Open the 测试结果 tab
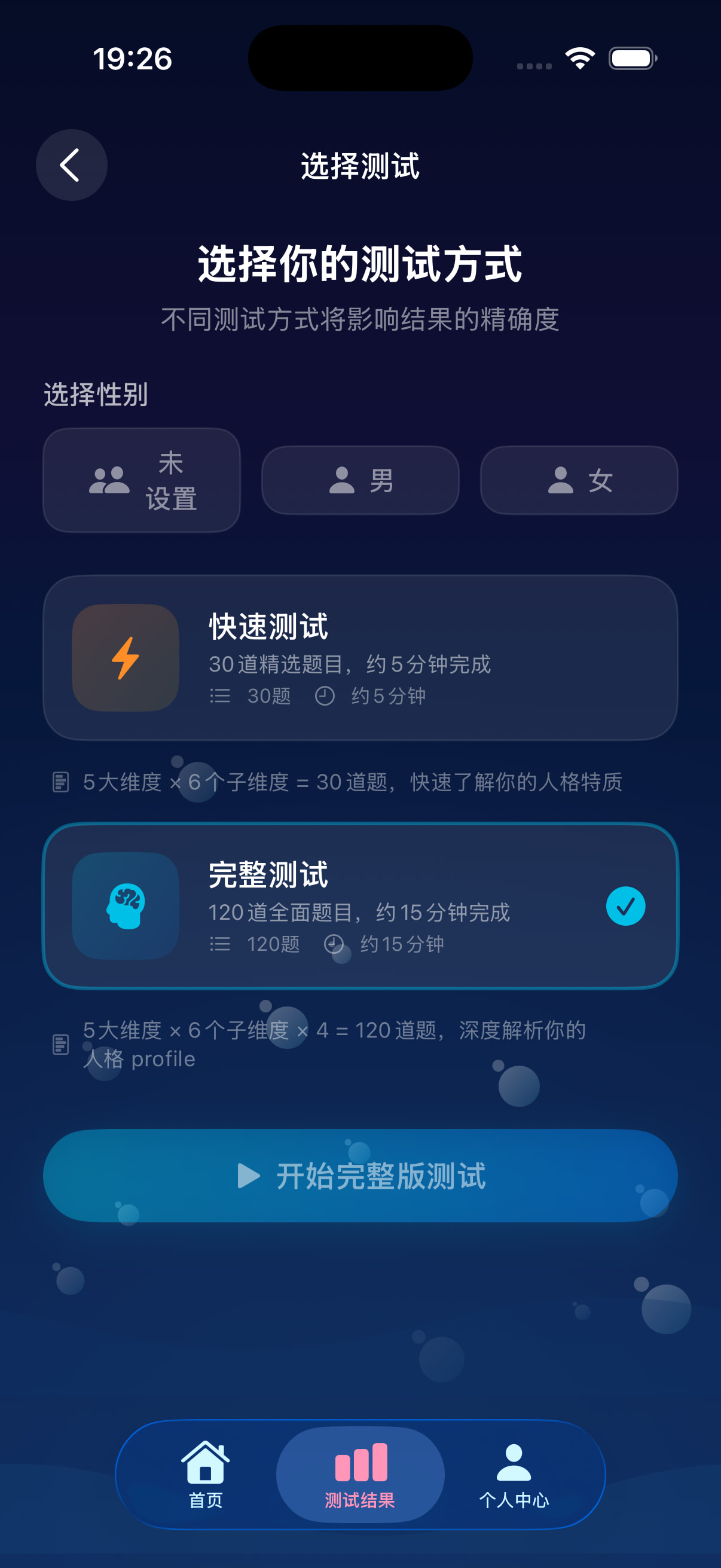This screenshot has height=1568, width=721. pyautogui.click(x=360, y=1474)
